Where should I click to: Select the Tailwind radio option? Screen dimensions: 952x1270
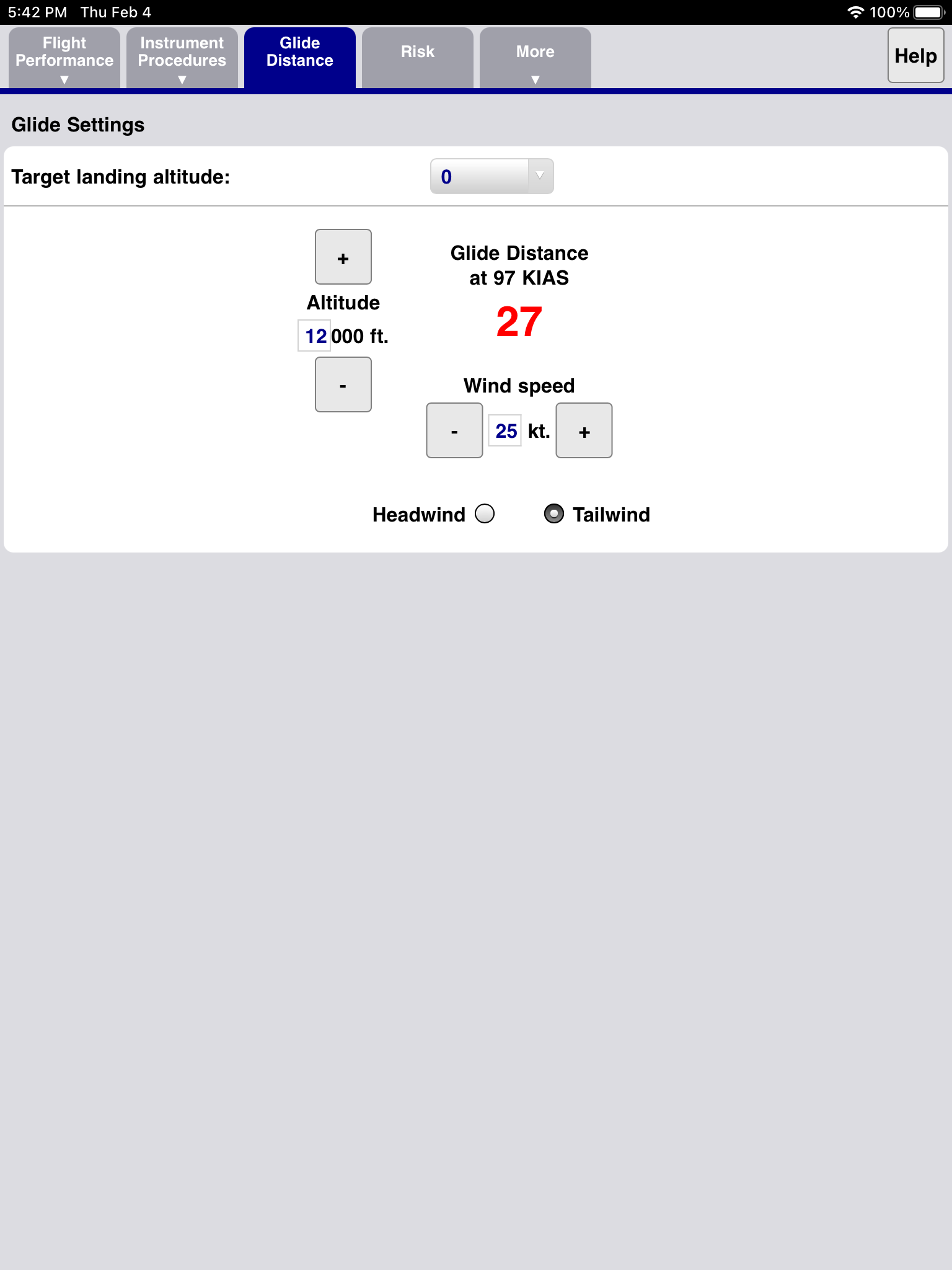554,514
